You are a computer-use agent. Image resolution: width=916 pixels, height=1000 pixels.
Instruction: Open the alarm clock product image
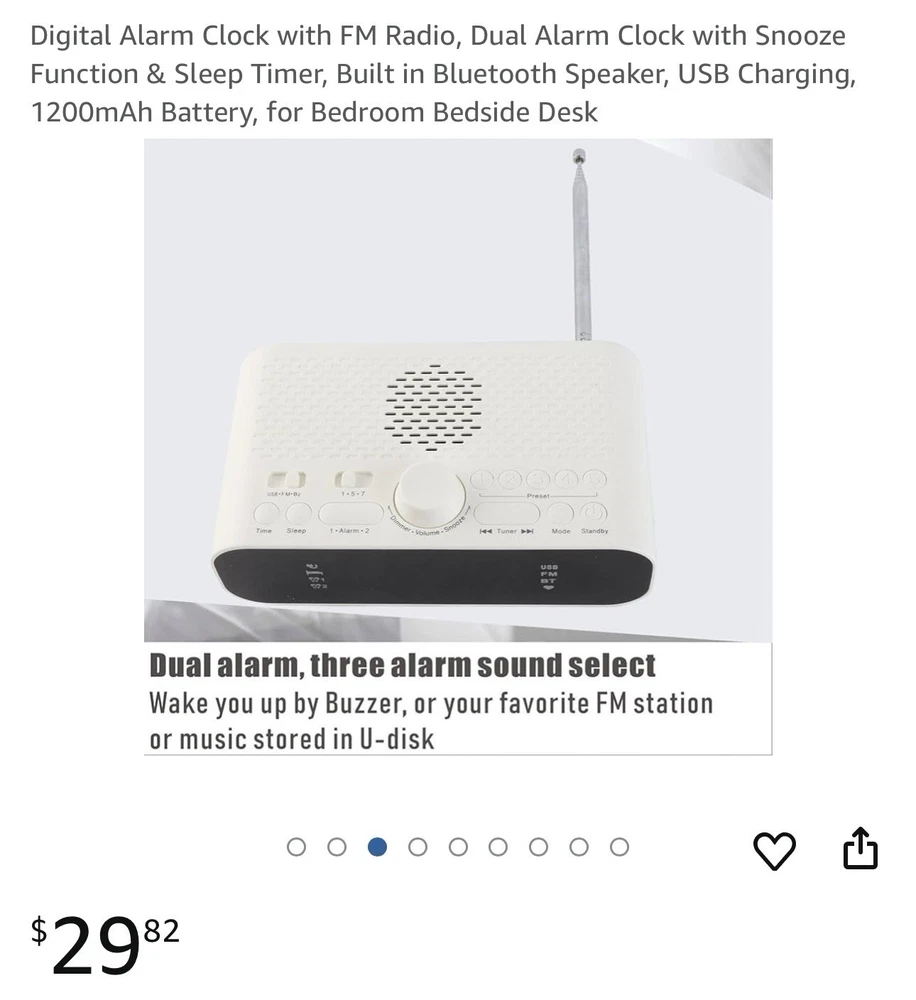(x=458, y=446)
